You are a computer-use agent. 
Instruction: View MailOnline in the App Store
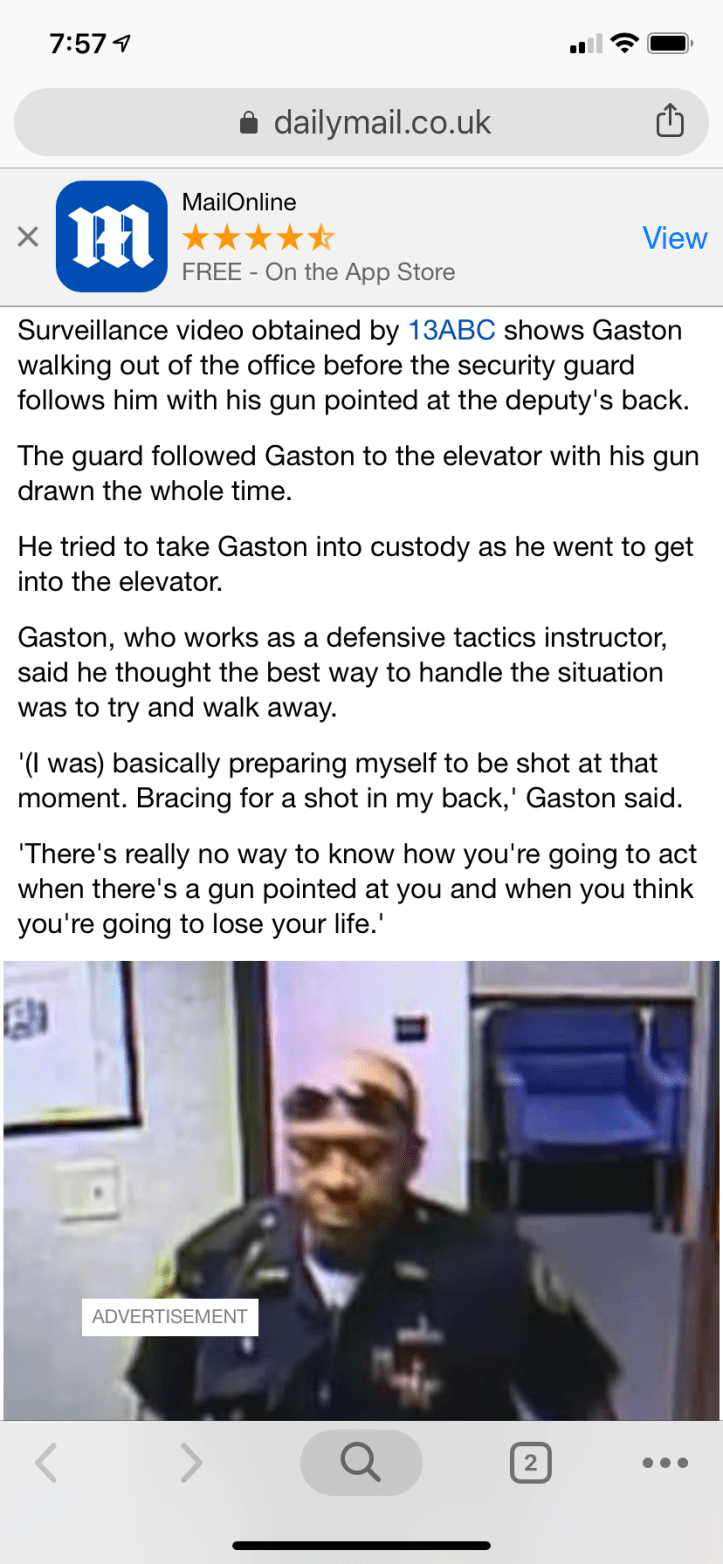coord(674,238)
